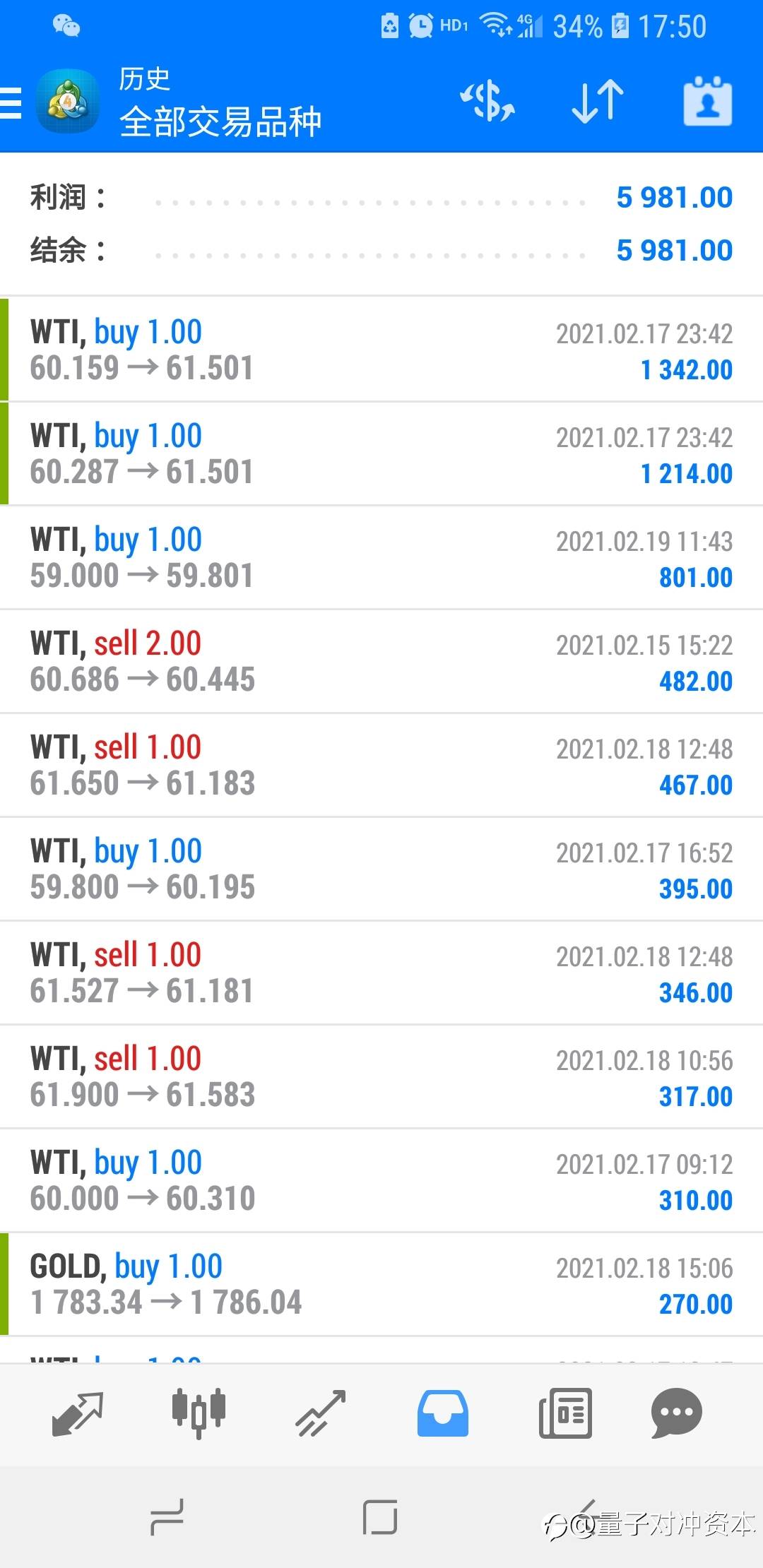Switch to the trade trend-line tab
The width and height of the screenshot is (763, 1568).
321,1413
